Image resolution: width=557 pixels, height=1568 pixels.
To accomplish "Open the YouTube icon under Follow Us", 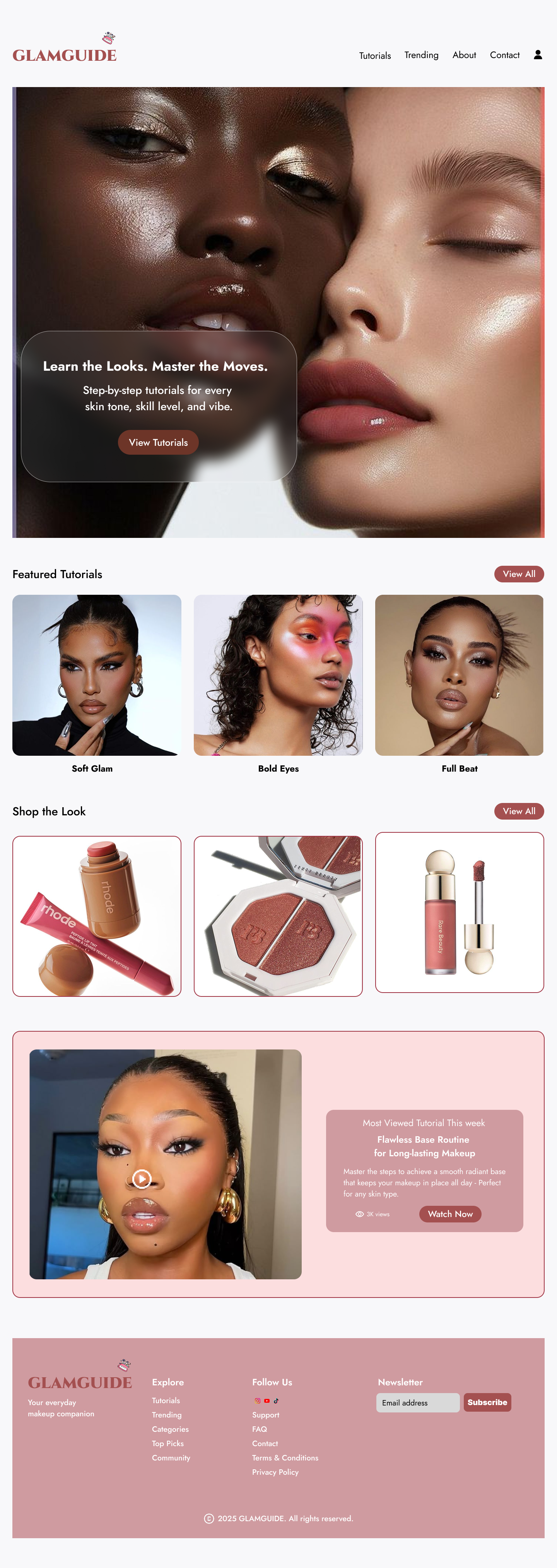I will point(267,1400).
